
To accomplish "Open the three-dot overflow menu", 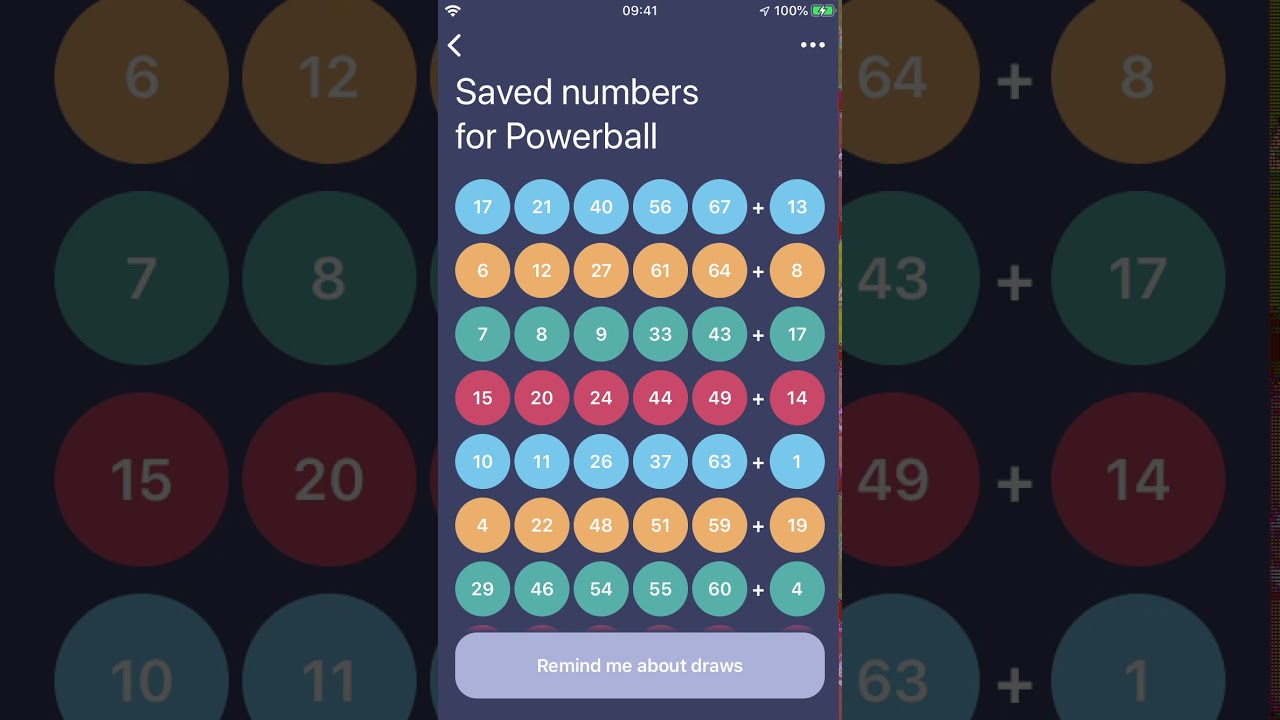I will pyautogui.click(x=812, y=45).
